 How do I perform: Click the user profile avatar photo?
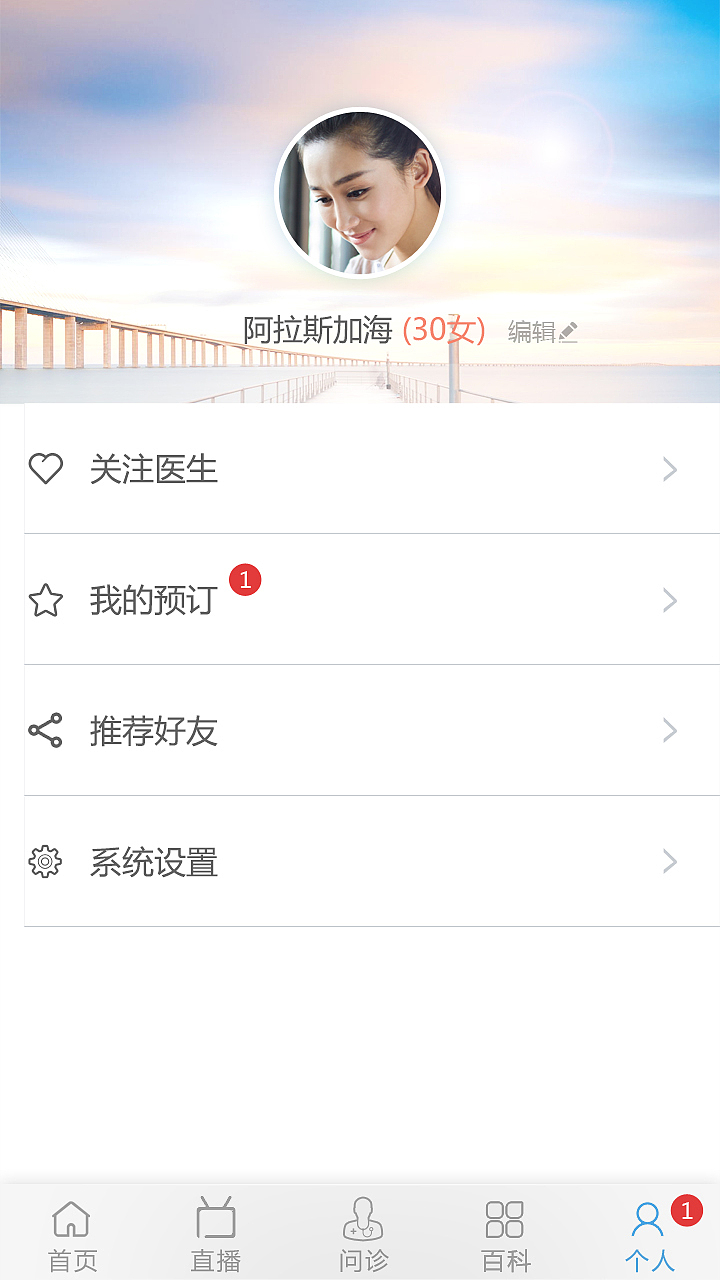[360, 190]
